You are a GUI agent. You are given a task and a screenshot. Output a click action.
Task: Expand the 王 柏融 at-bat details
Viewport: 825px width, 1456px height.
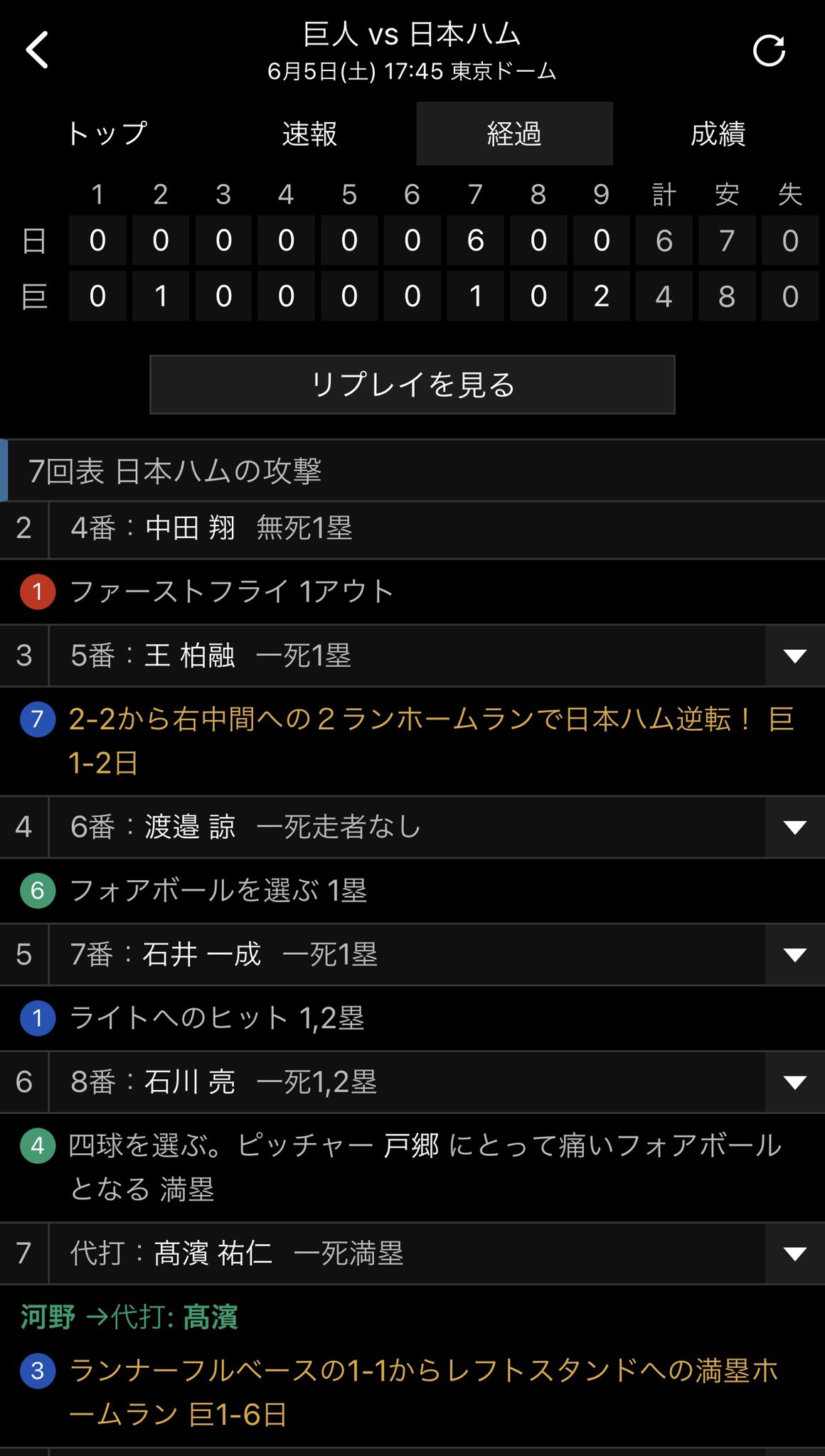794,656
